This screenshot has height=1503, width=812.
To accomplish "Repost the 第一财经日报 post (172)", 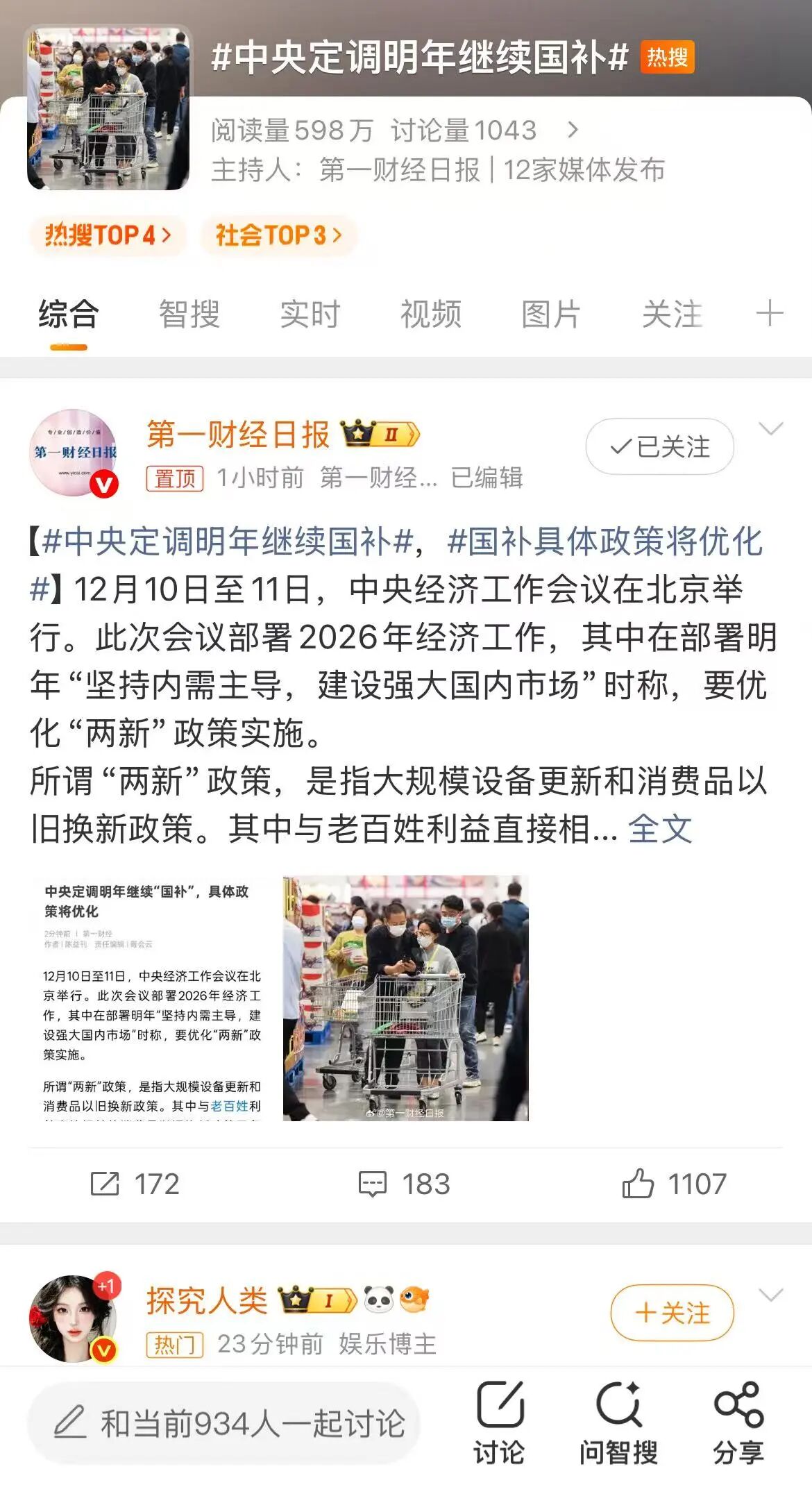I will 135,1184.
